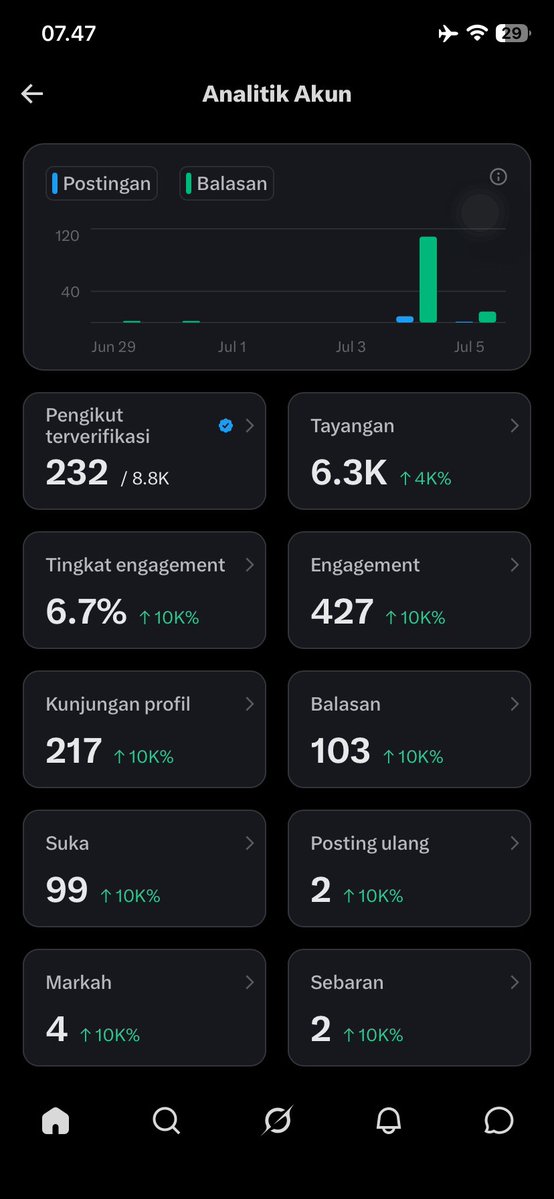Go back using the arrow icon
Screen dimensions: 554x1199
32,94
